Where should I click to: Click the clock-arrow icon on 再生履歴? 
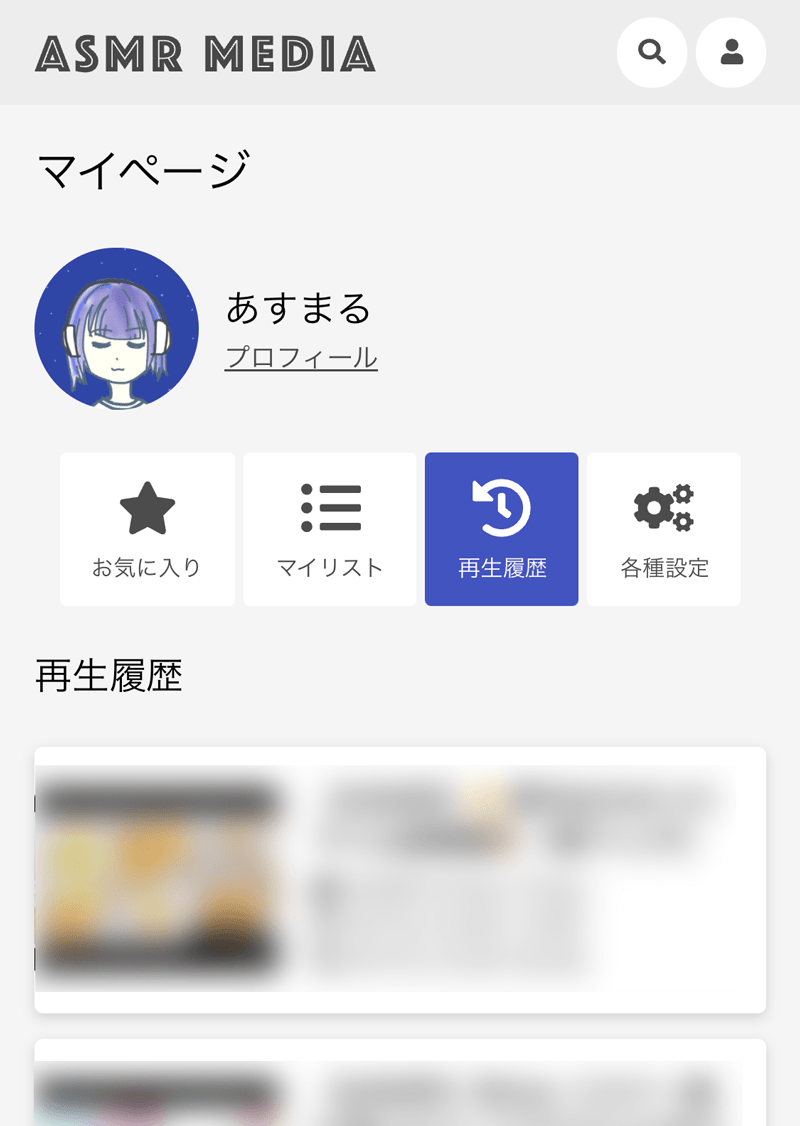point(501,505)
